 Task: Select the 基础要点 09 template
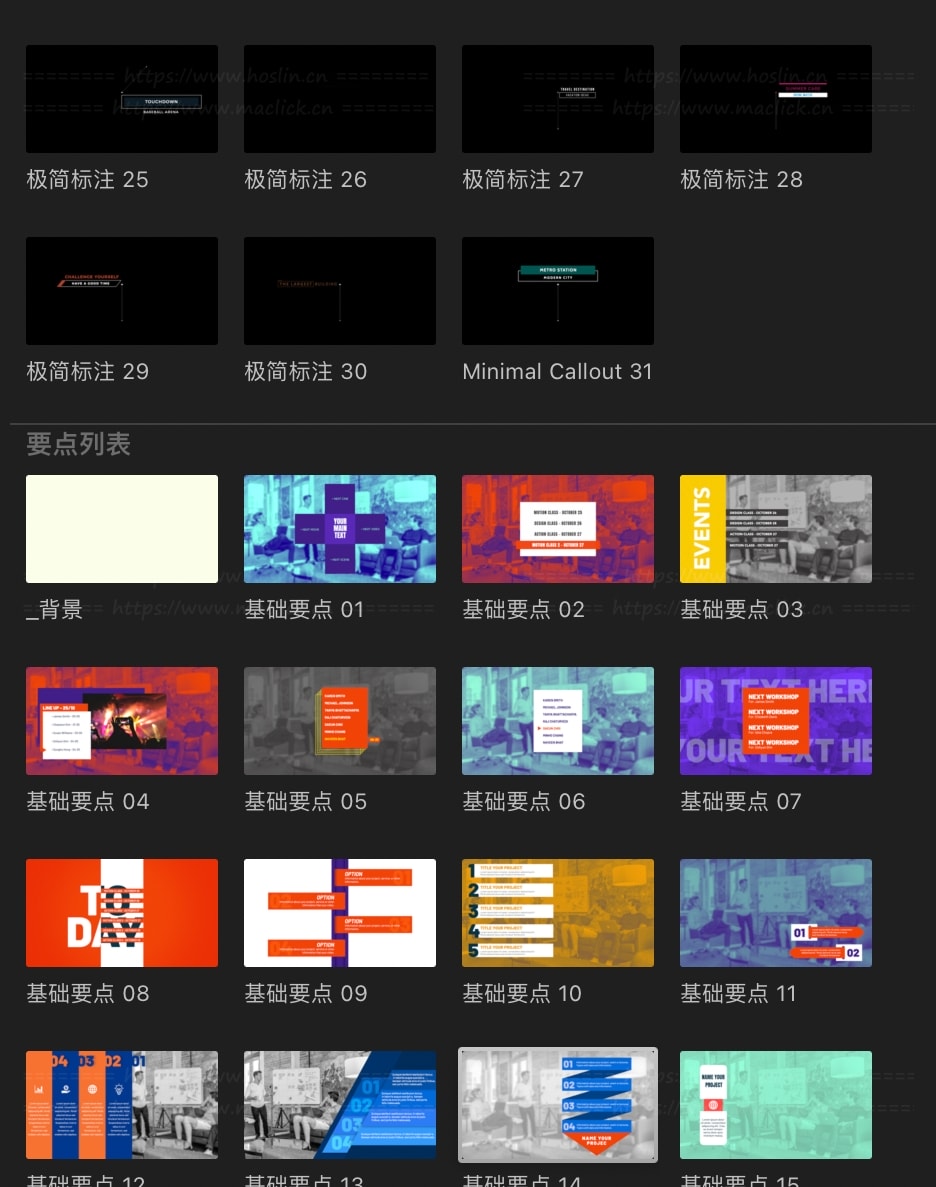[340, 913]
